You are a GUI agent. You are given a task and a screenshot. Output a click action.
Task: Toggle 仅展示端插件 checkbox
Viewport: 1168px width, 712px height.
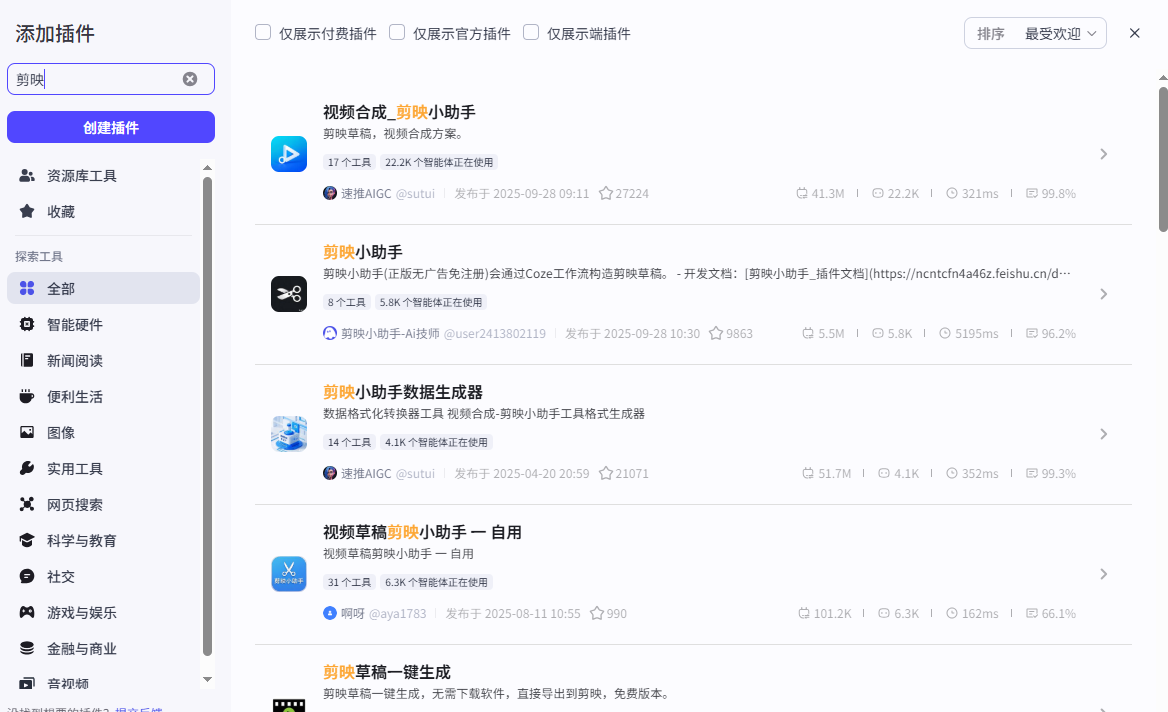(x=531, y=33)
